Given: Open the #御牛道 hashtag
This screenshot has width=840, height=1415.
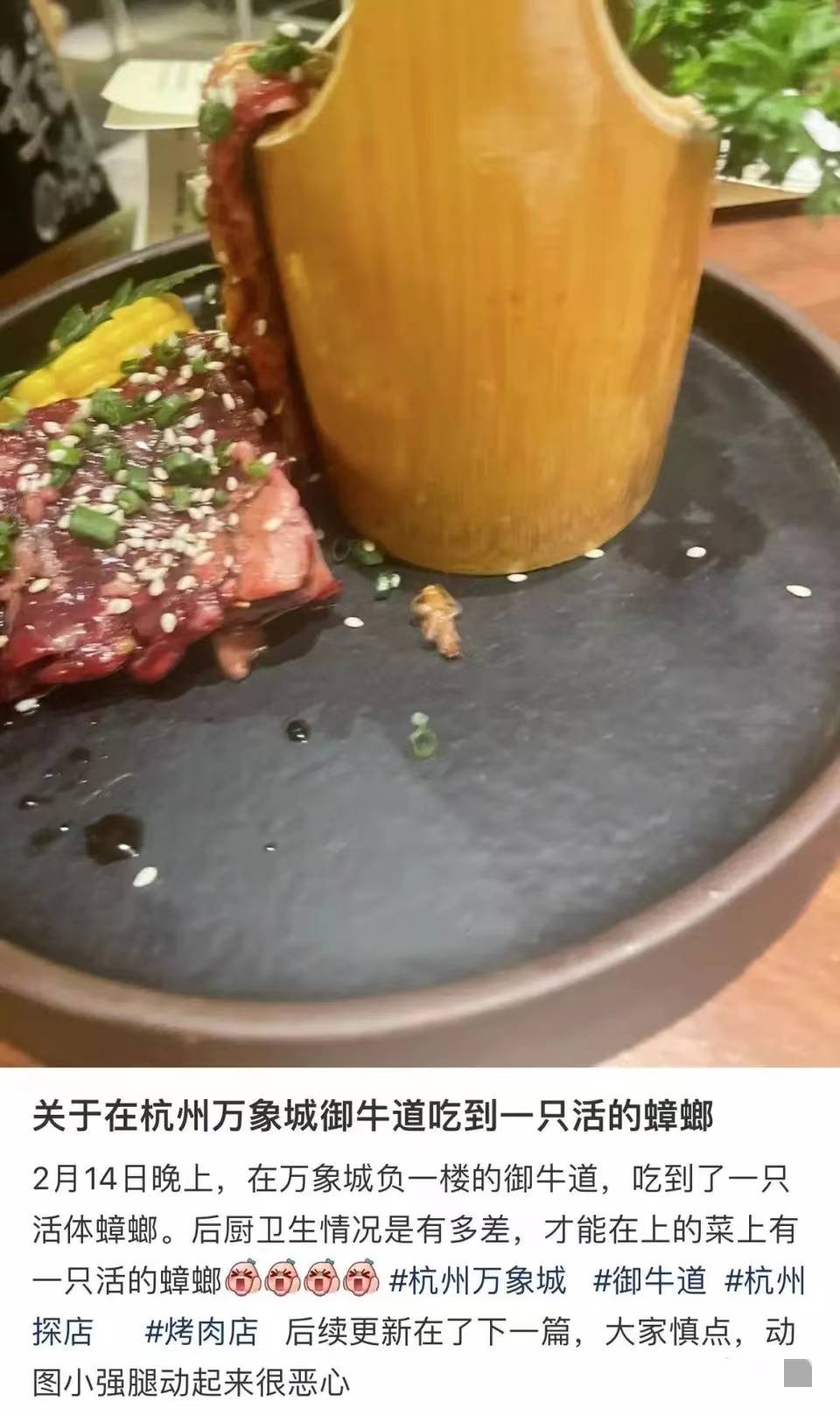Looking at the screenshot, I should pos(649,1281).
